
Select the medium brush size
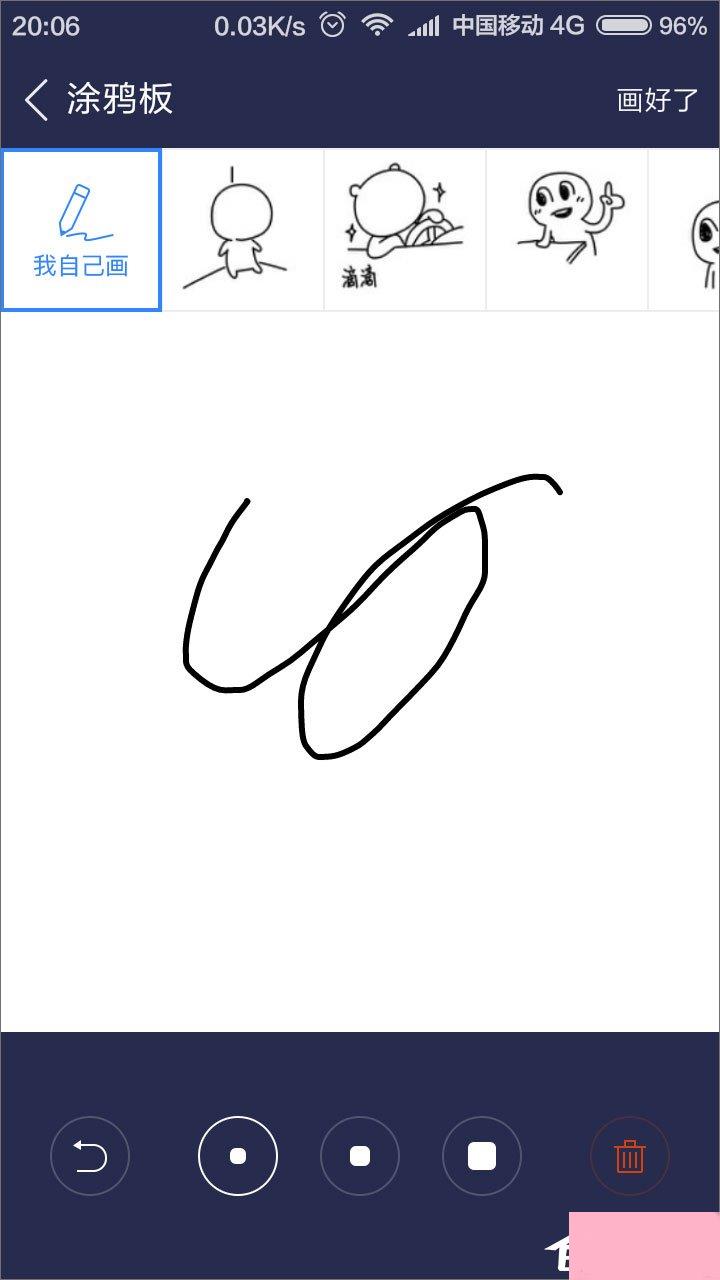(360, 1157)
